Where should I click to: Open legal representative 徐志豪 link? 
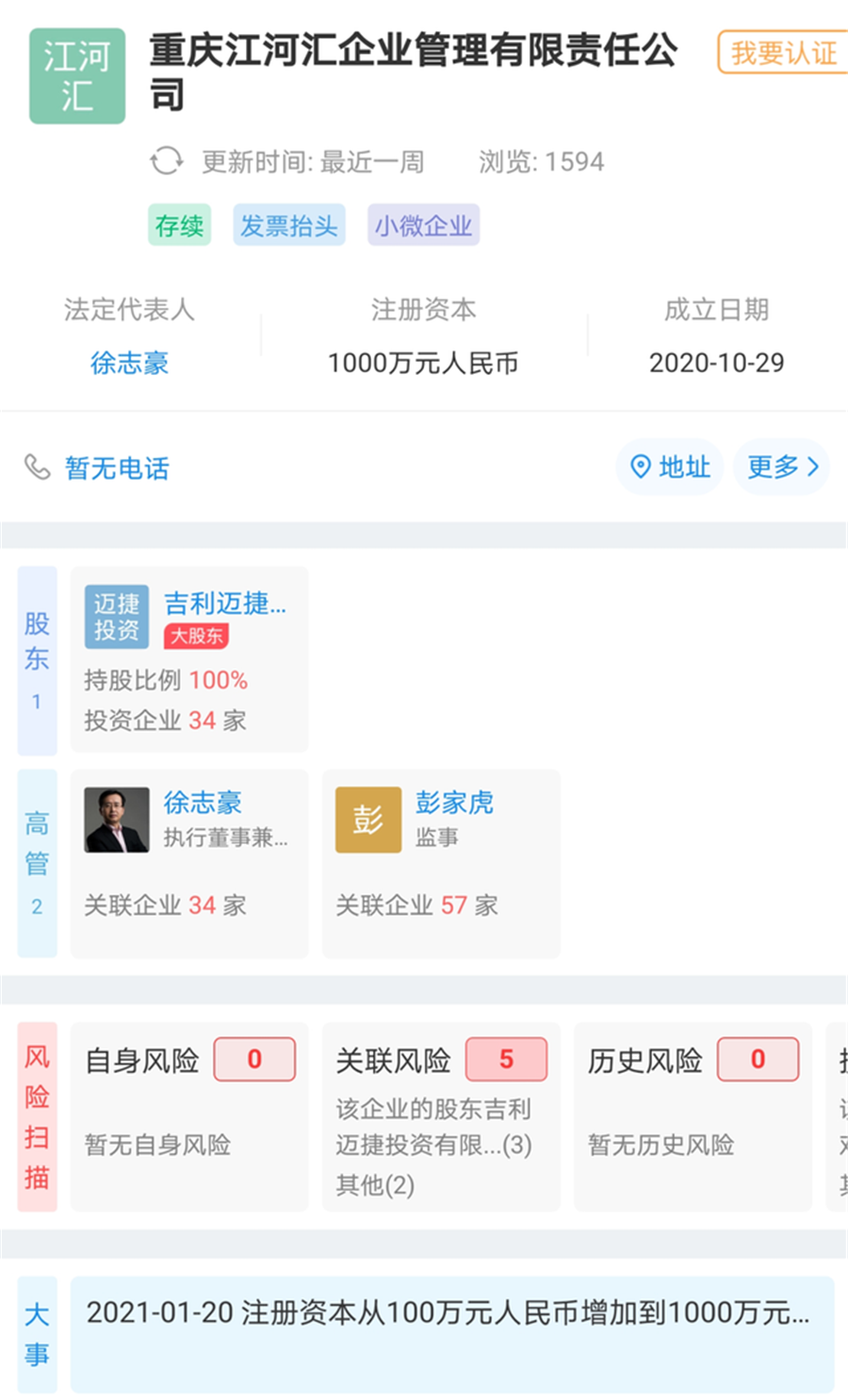[129, 363]
